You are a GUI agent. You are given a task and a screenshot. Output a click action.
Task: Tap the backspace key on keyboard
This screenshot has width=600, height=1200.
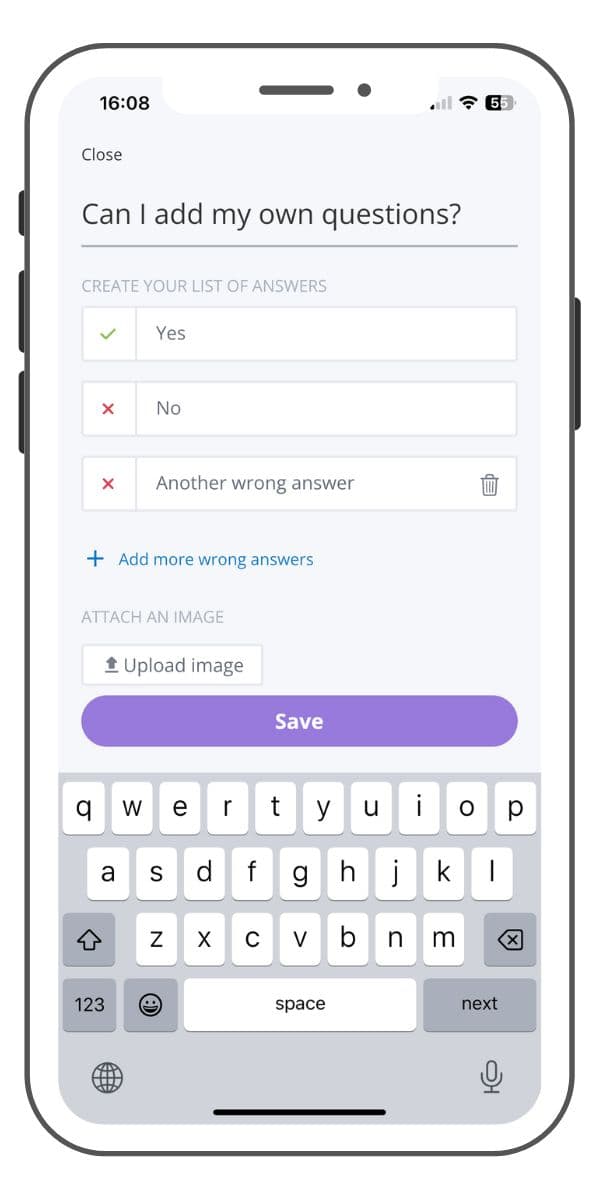coord(509,939)
